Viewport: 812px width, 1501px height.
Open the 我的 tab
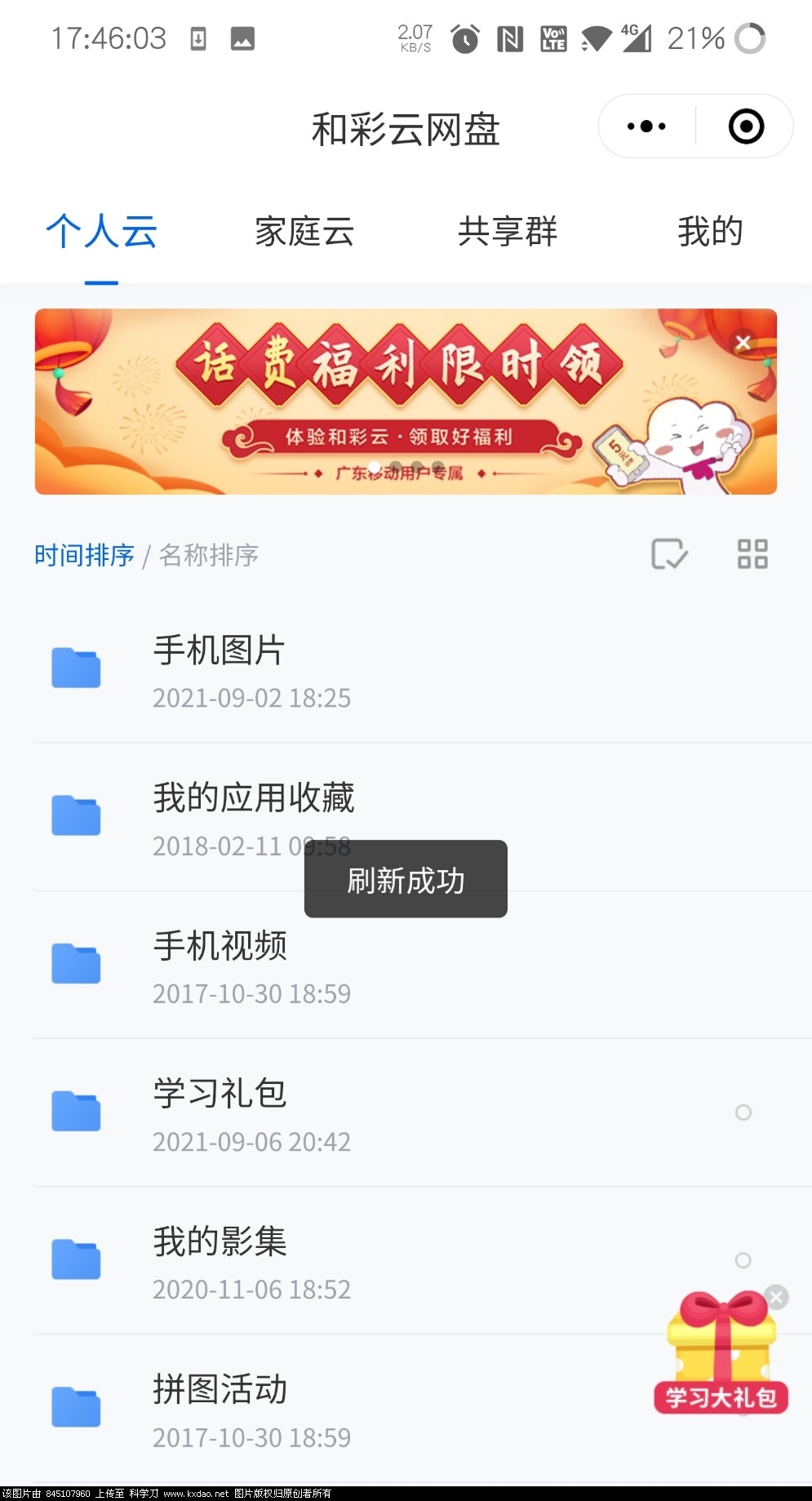pos(709,232)
